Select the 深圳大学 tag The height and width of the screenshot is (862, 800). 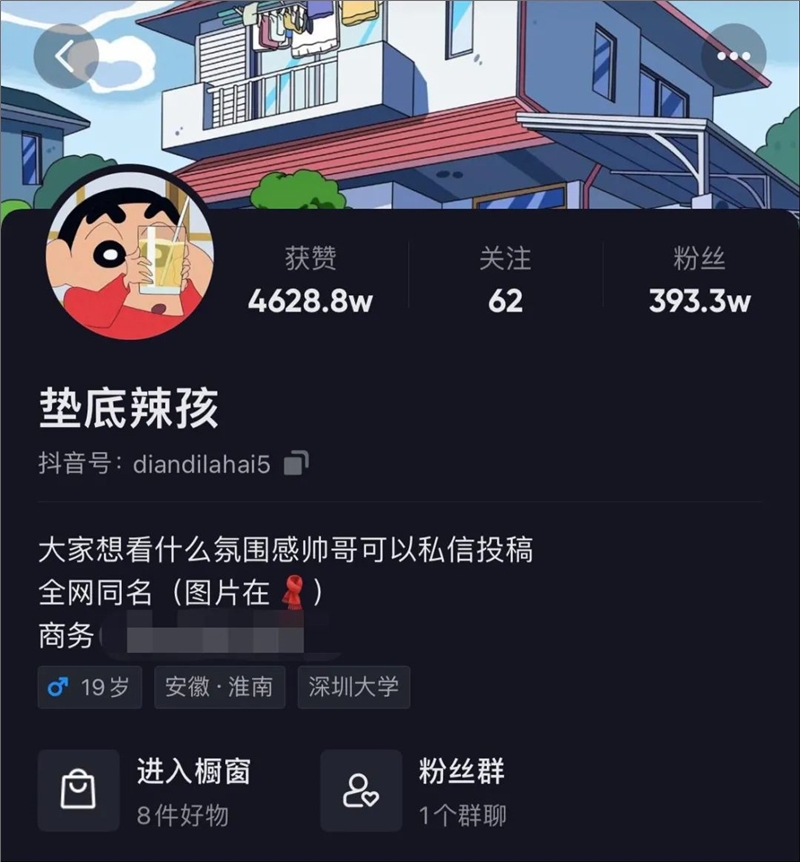click(354, 688)
